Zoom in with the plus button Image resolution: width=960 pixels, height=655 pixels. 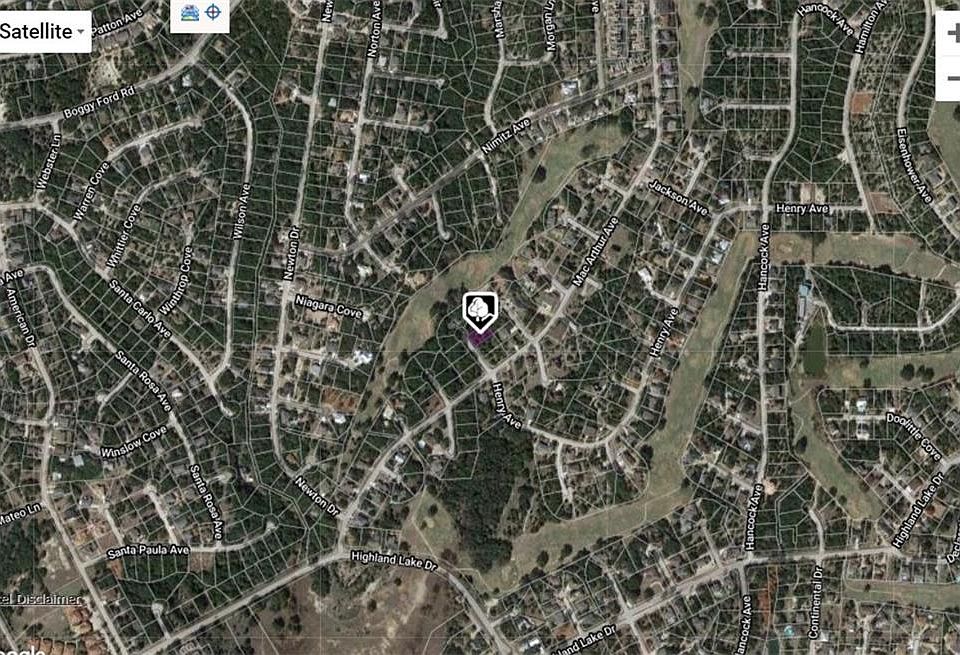(x=950, y=32)
